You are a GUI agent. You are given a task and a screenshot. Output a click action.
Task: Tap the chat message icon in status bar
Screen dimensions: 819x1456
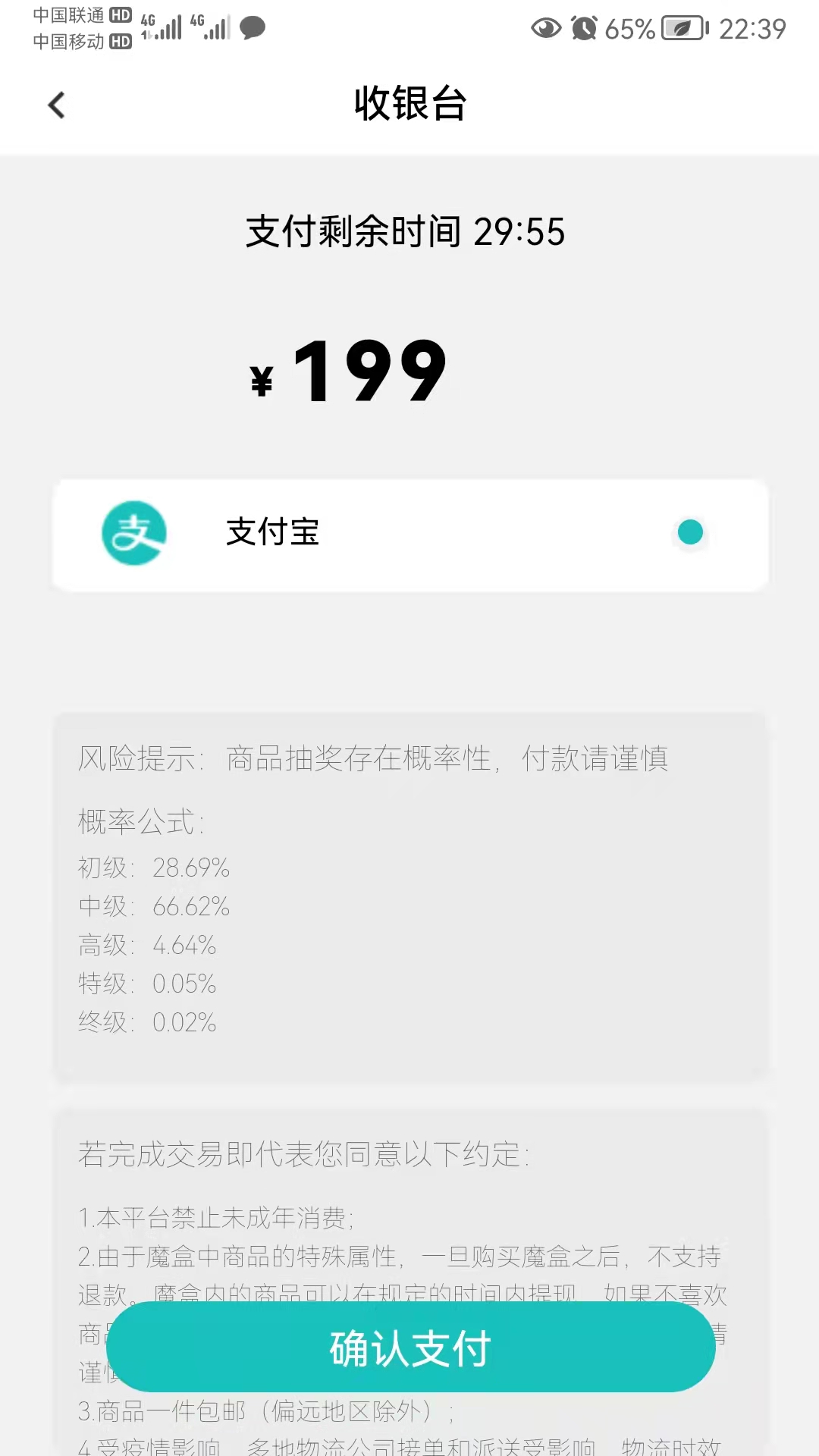253,28
